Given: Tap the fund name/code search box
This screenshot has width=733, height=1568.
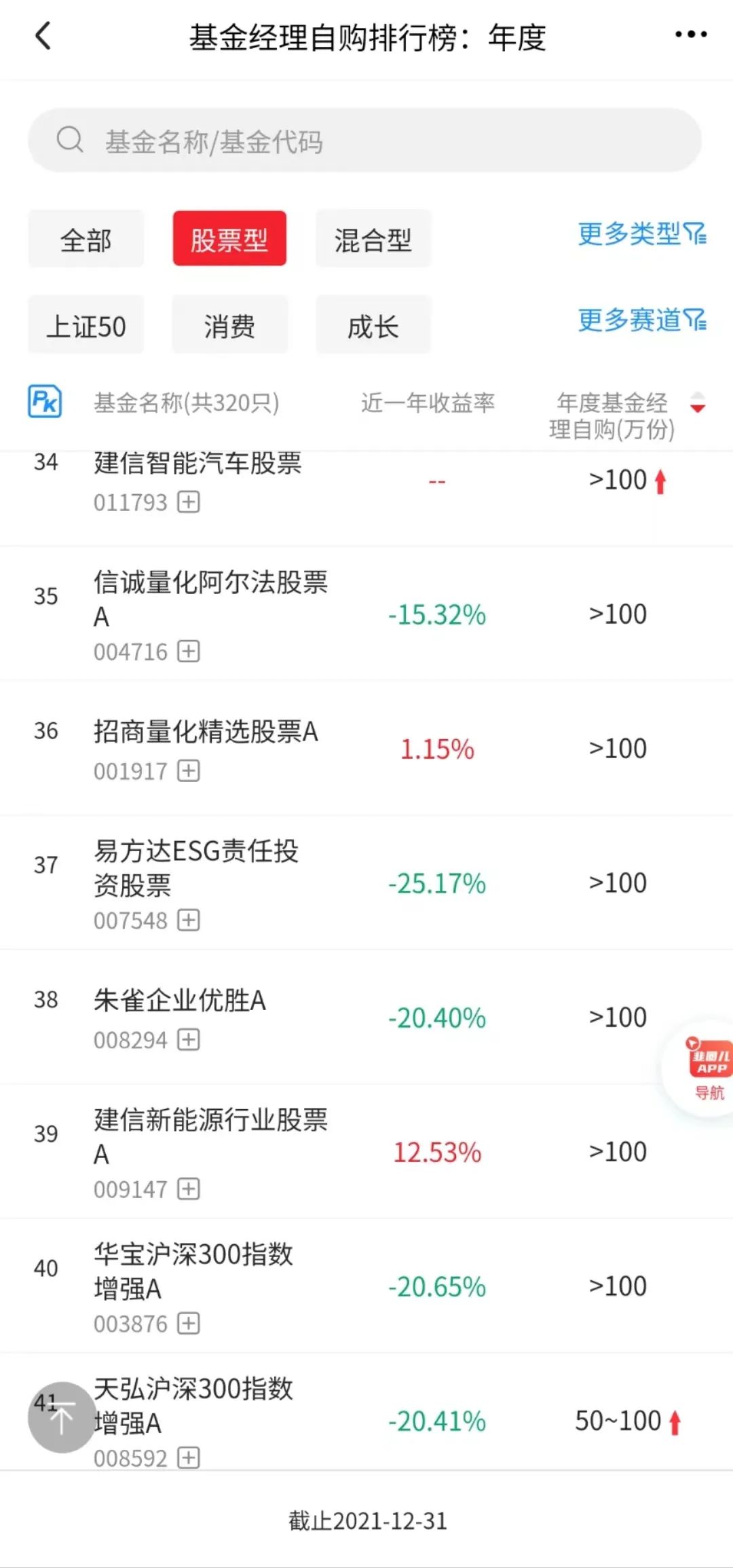Looking at the screenshot, I should (364, 141).
